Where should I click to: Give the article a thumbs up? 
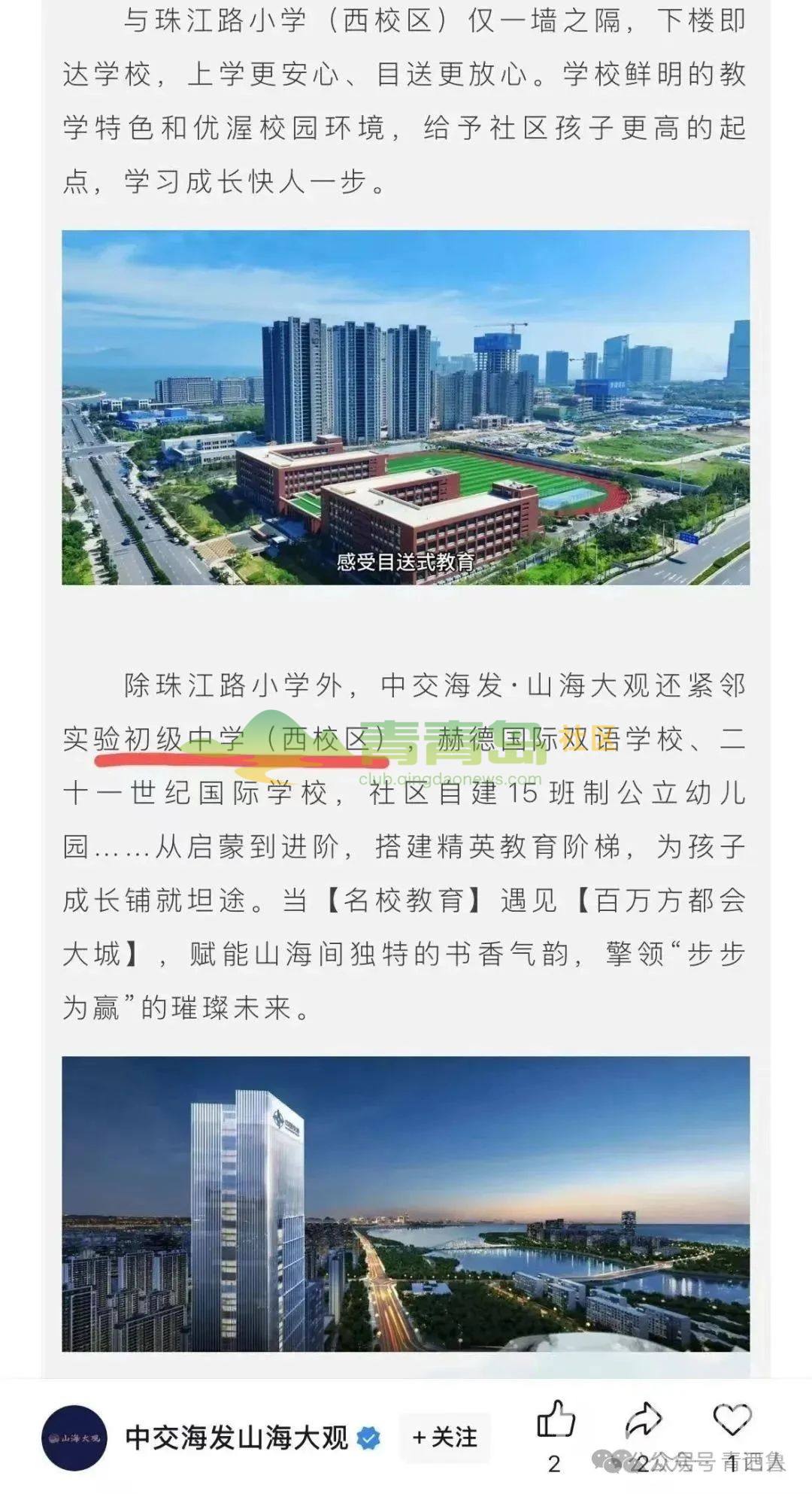click(556, 1420)
